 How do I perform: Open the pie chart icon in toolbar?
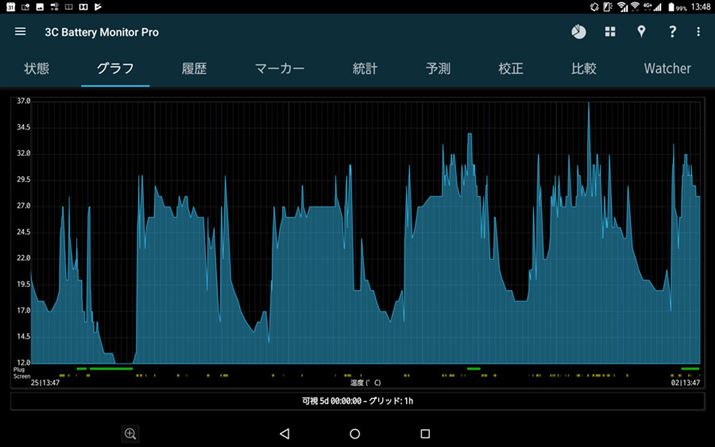pos(579,32)
